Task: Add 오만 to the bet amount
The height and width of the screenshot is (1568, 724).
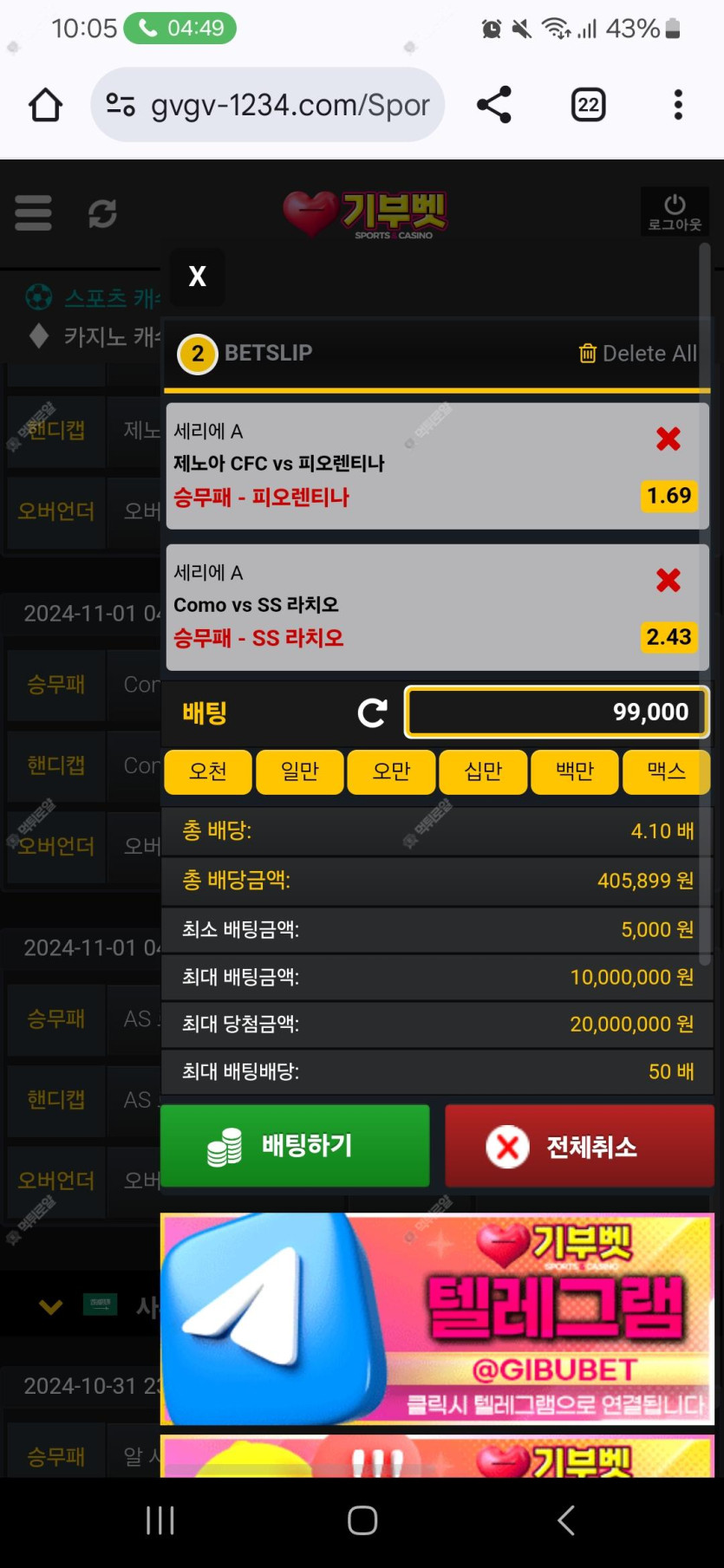Action: [x=392, y=771]
